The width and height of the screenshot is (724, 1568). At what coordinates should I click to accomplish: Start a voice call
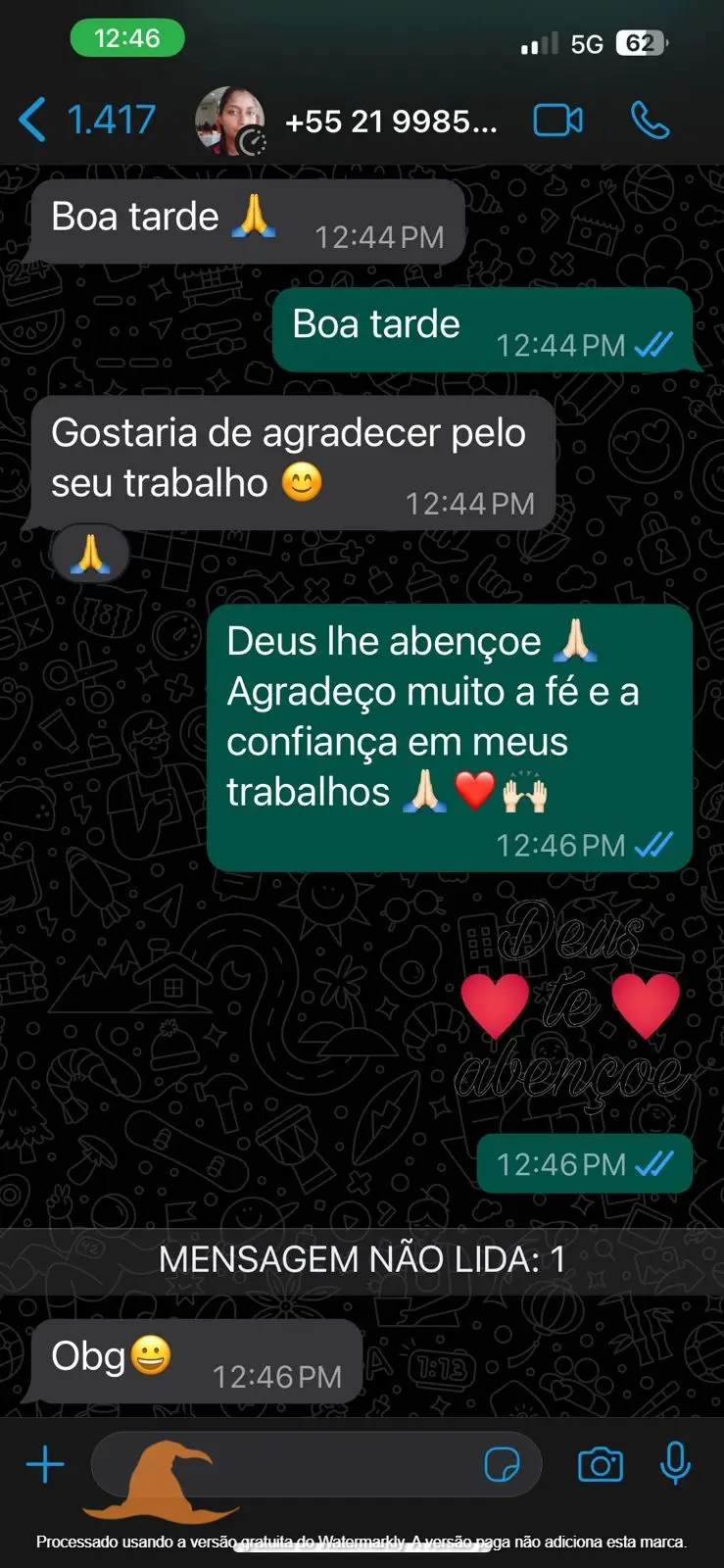point(650,121)
